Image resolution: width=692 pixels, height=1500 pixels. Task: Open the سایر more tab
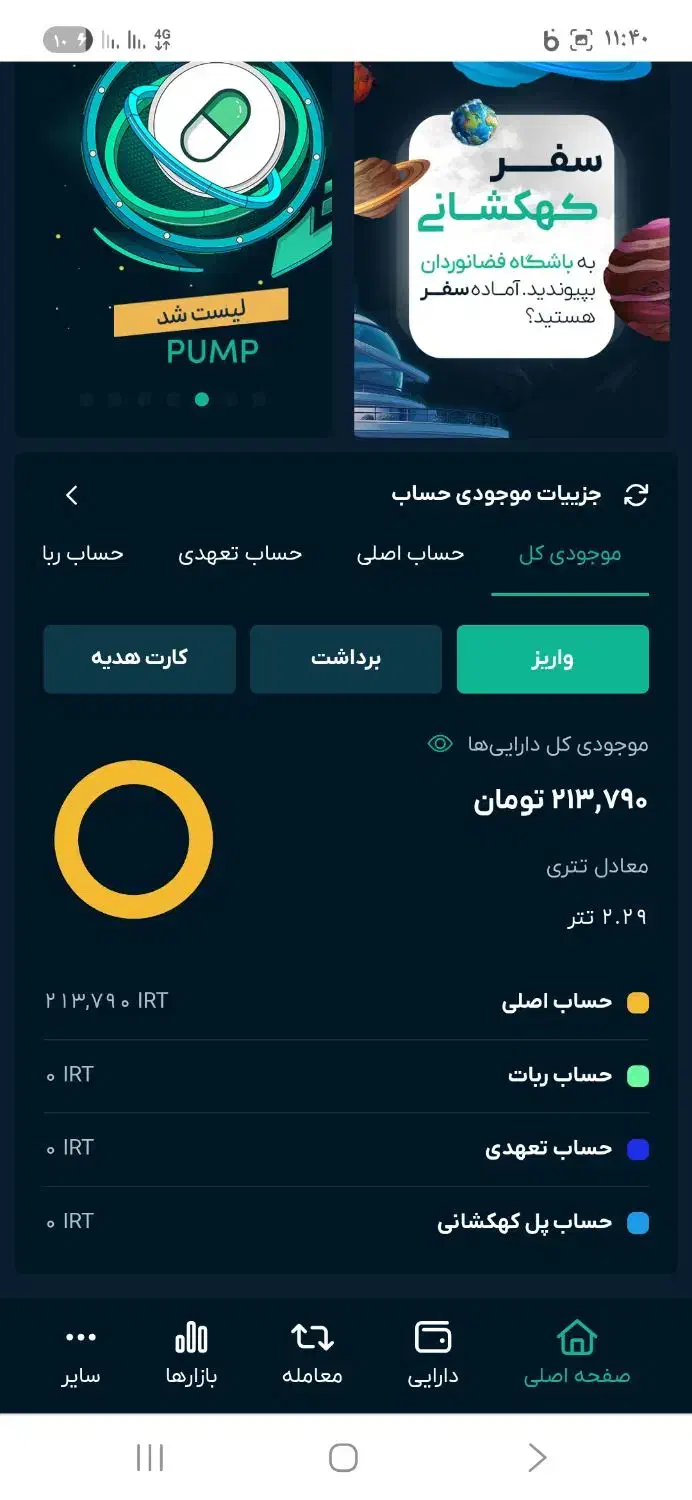[80, 1354]
